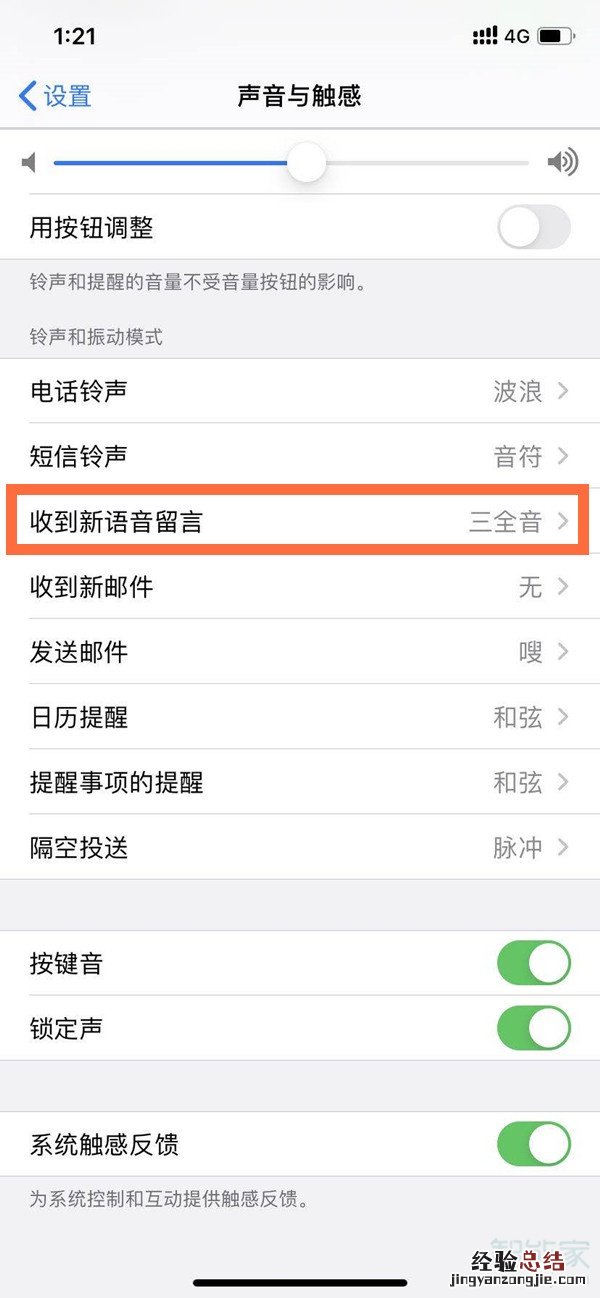
Task: Open 提醒事项的提醒 sound settings
Action: [300, 782]
